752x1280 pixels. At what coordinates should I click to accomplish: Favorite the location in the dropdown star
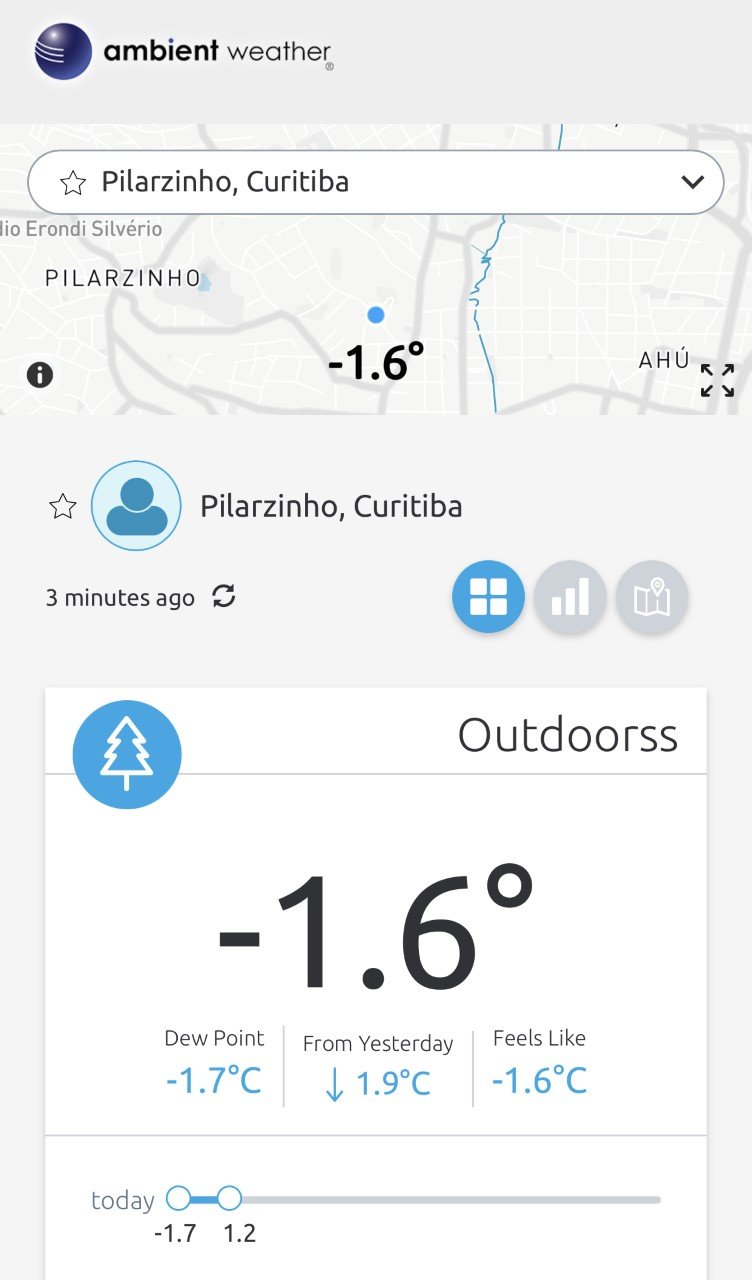[x=73, y=182]
